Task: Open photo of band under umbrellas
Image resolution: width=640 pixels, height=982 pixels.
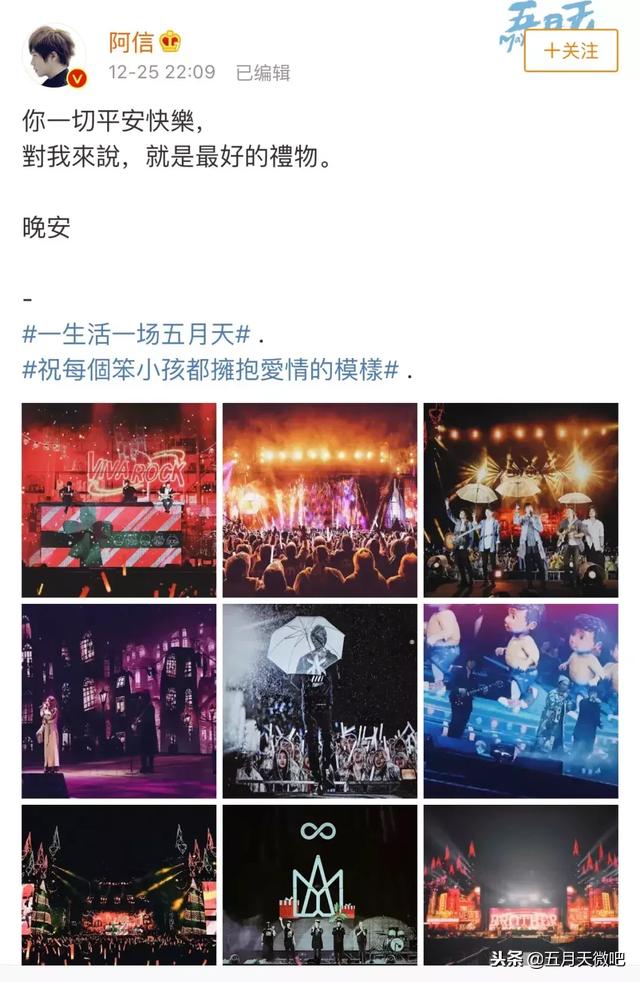Action: [521, 500]
